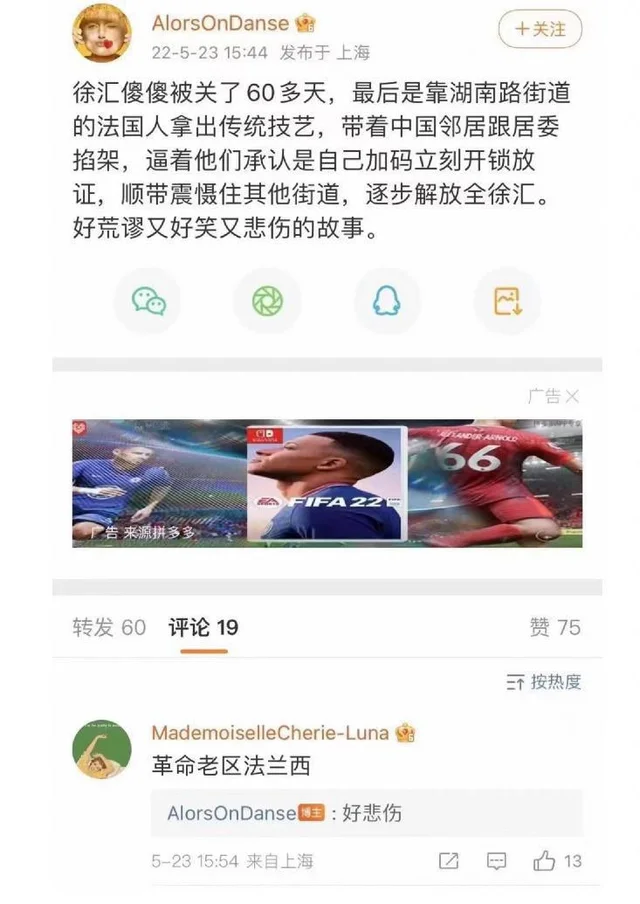Open the FIFA 22 ad banner
The height and width of the screenshot is (904, 640).
point(327,483)
